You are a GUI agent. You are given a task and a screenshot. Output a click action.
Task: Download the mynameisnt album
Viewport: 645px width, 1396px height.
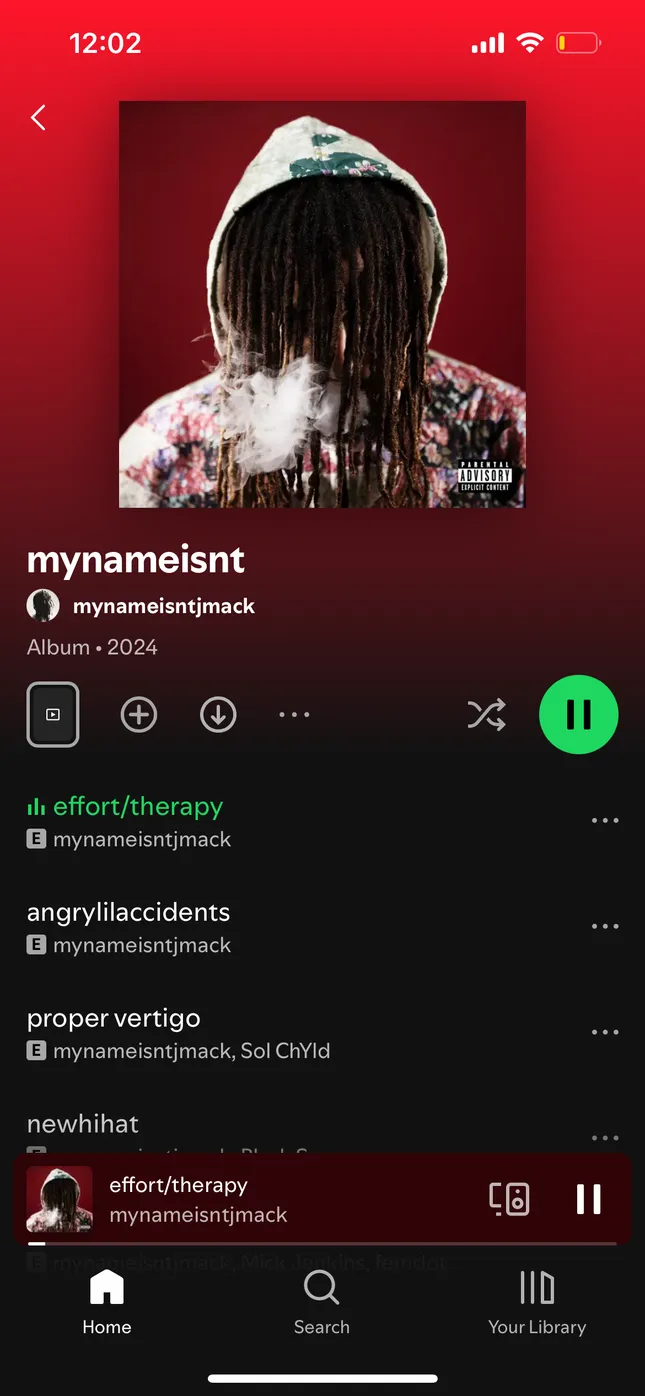coord(218,715)
